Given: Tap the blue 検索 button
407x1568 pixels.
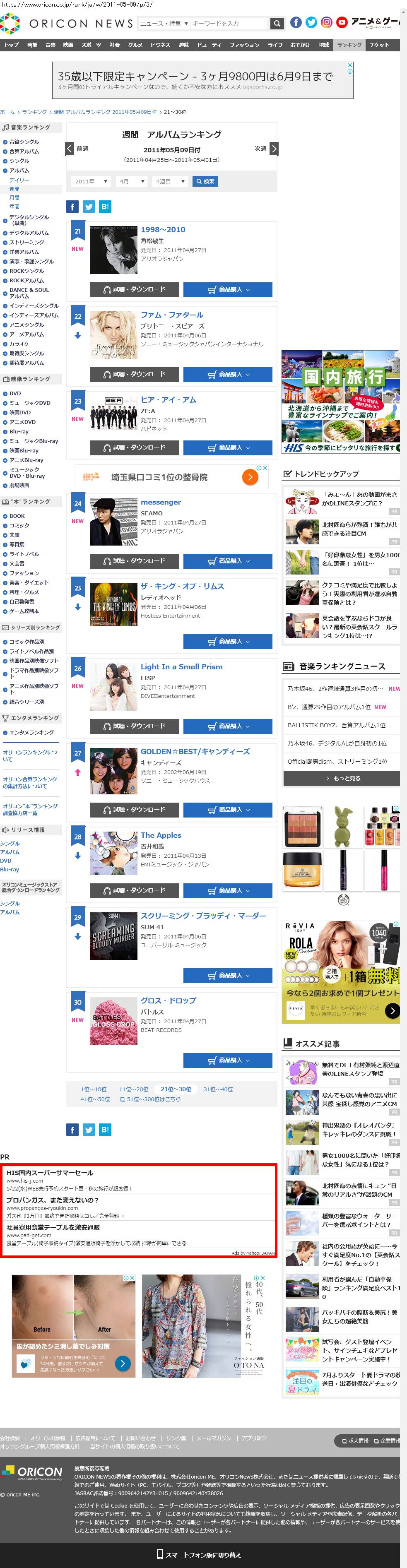Looking at the screenshot, I should (x=205, y=181).
